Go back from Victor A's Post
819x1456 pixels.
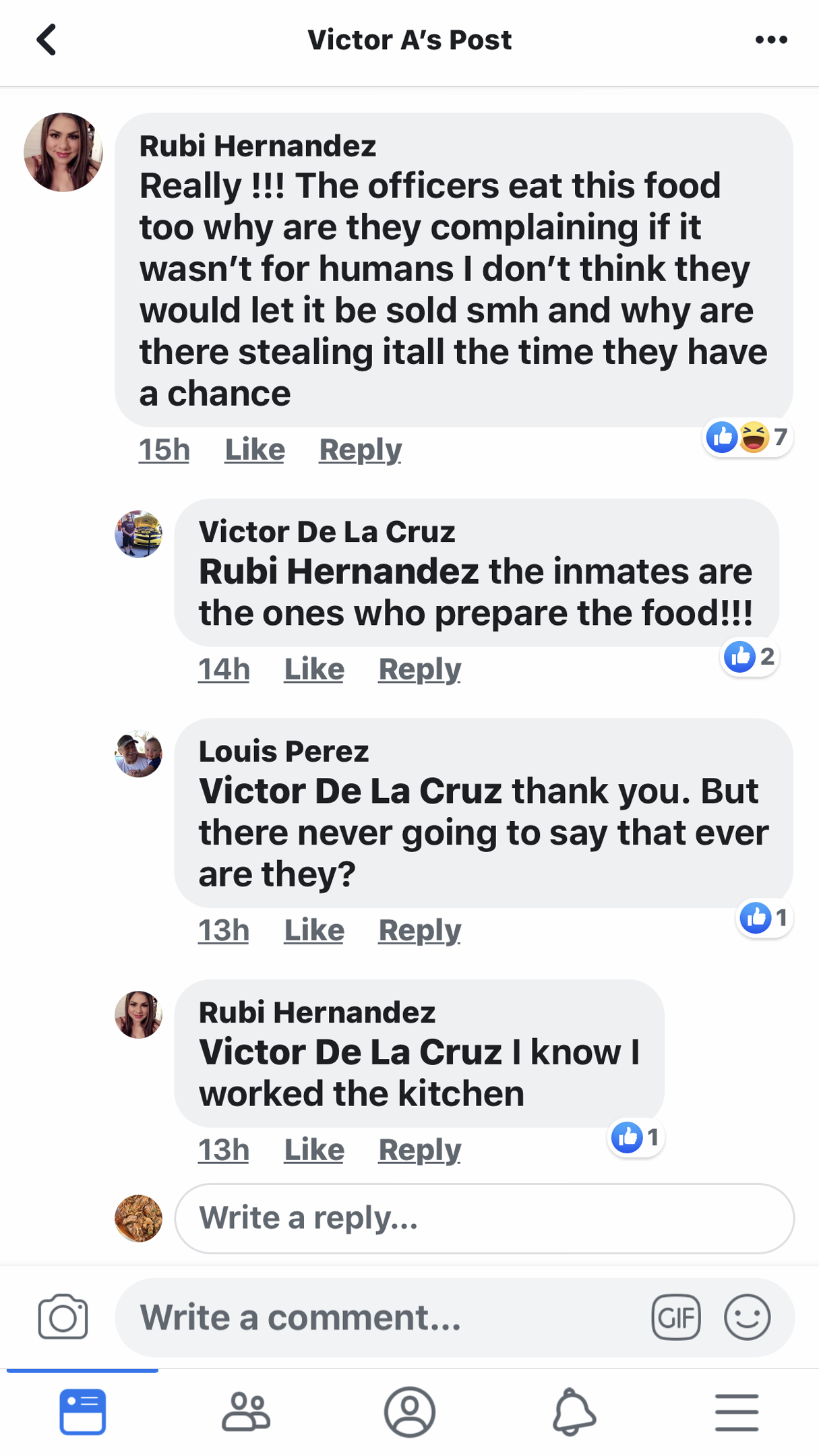47,40
